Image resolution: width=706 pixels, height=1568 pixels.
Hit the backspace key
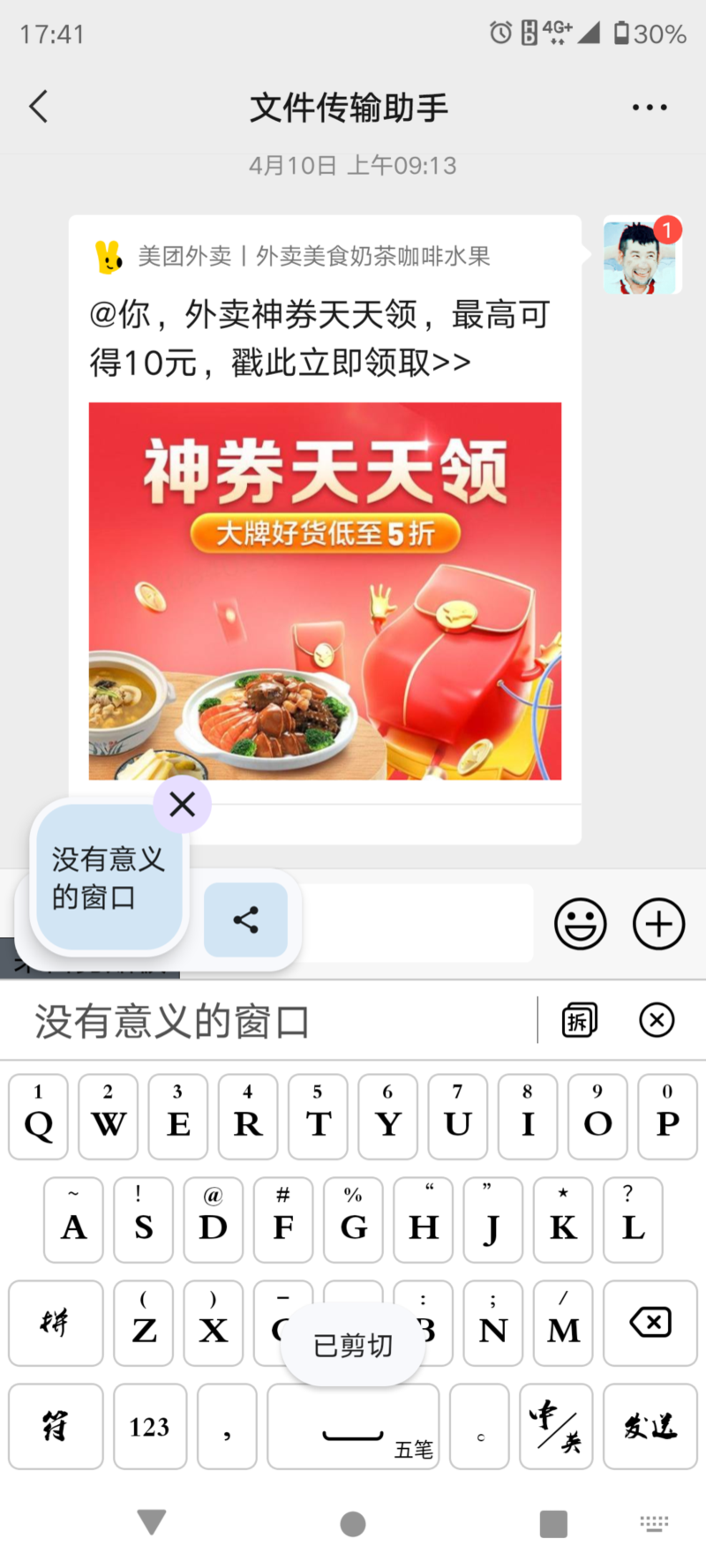(650, 1324)
